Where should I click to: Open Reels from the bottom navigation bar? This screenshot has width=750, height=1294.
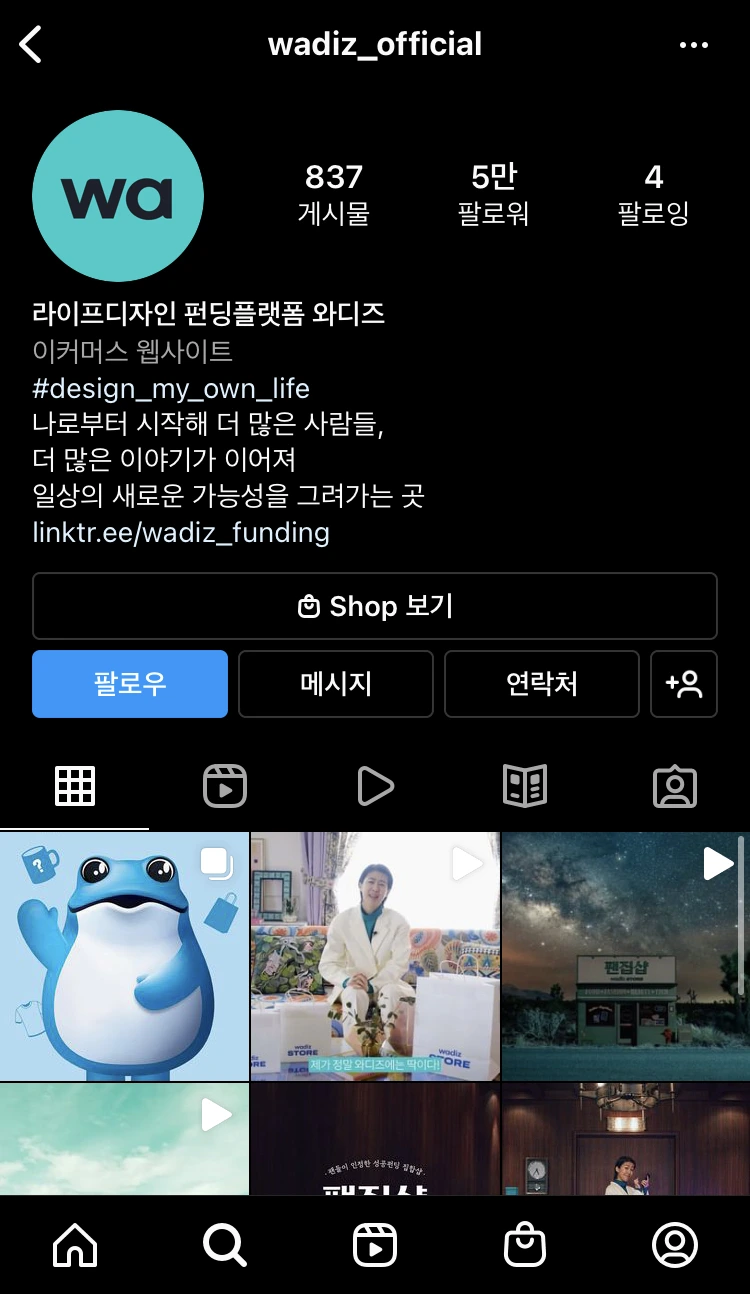point(375,1245)
